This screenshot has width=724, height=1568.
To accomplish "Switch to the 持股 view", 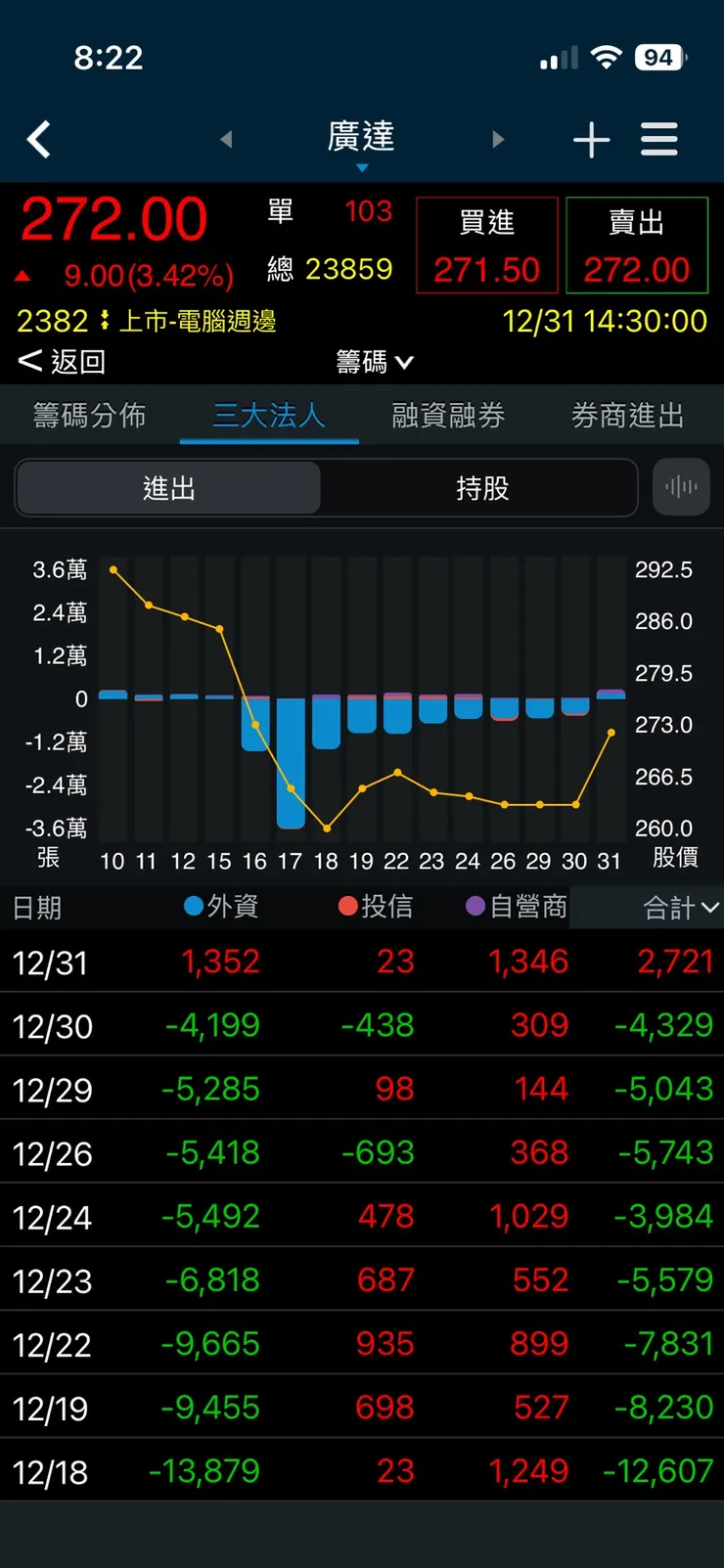I will (x=481, y=487).
